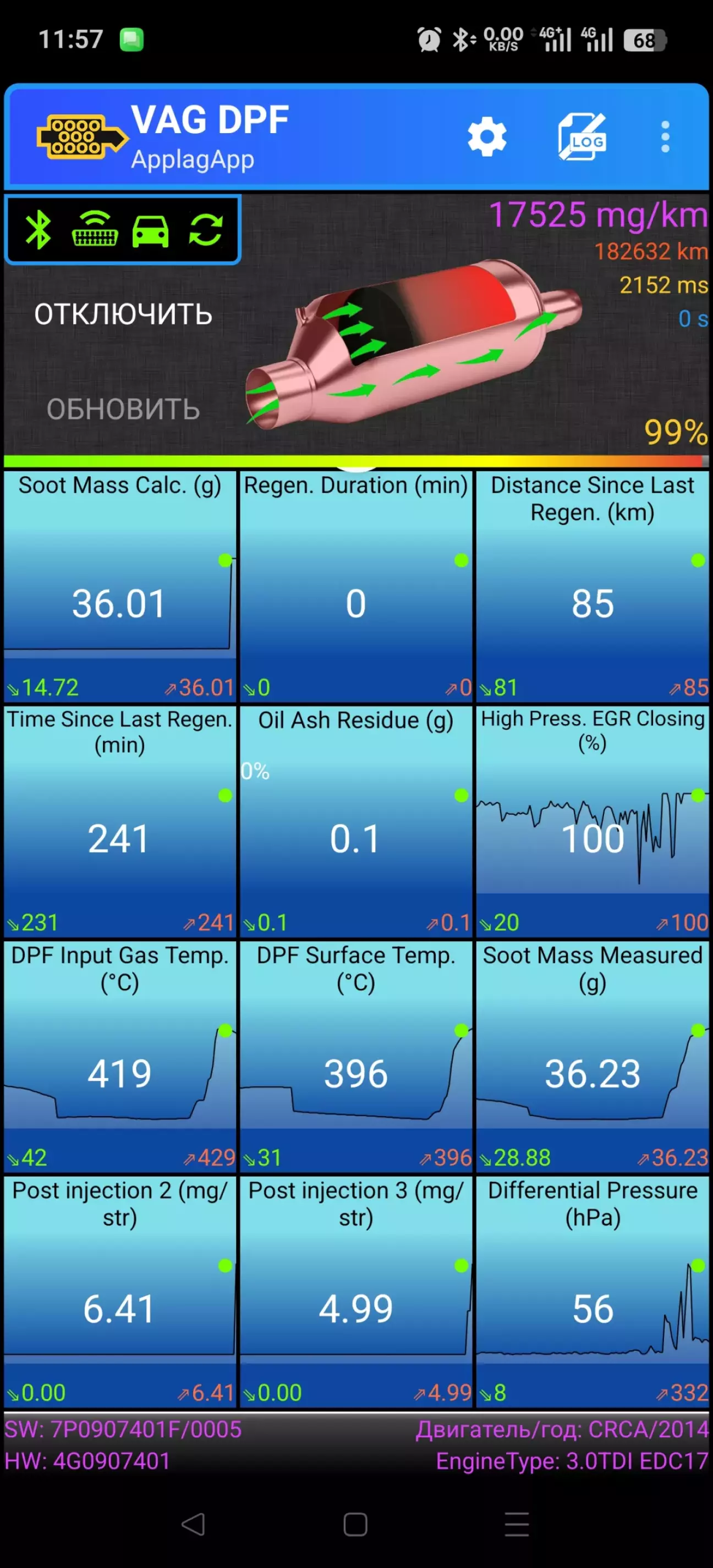
Task: Tap the Post injection 2 tile
Action: [120, 1291]
